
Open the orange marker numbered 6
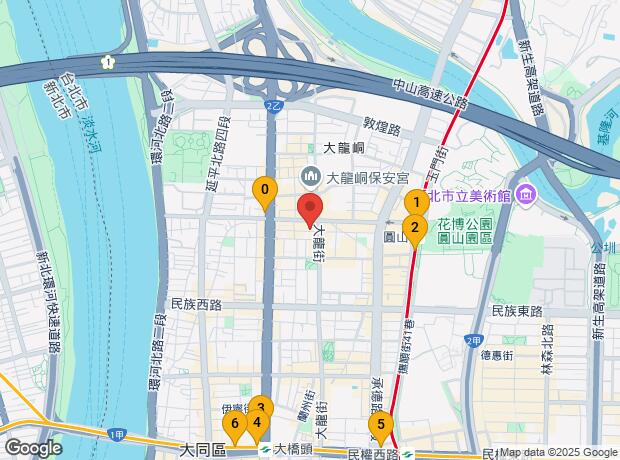point(235,424)
